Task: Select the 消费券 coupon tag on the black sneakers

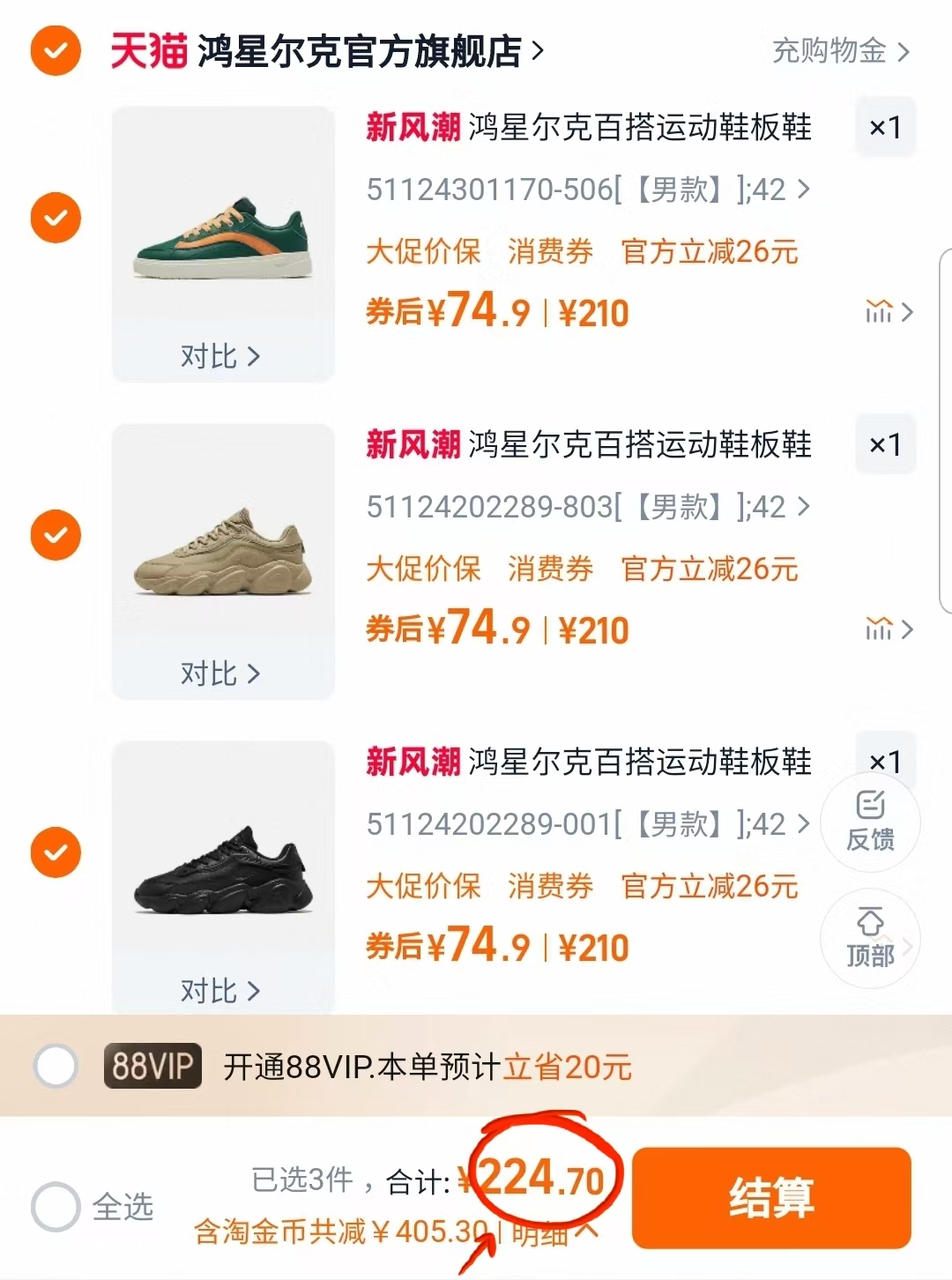Action: [551, 887]
